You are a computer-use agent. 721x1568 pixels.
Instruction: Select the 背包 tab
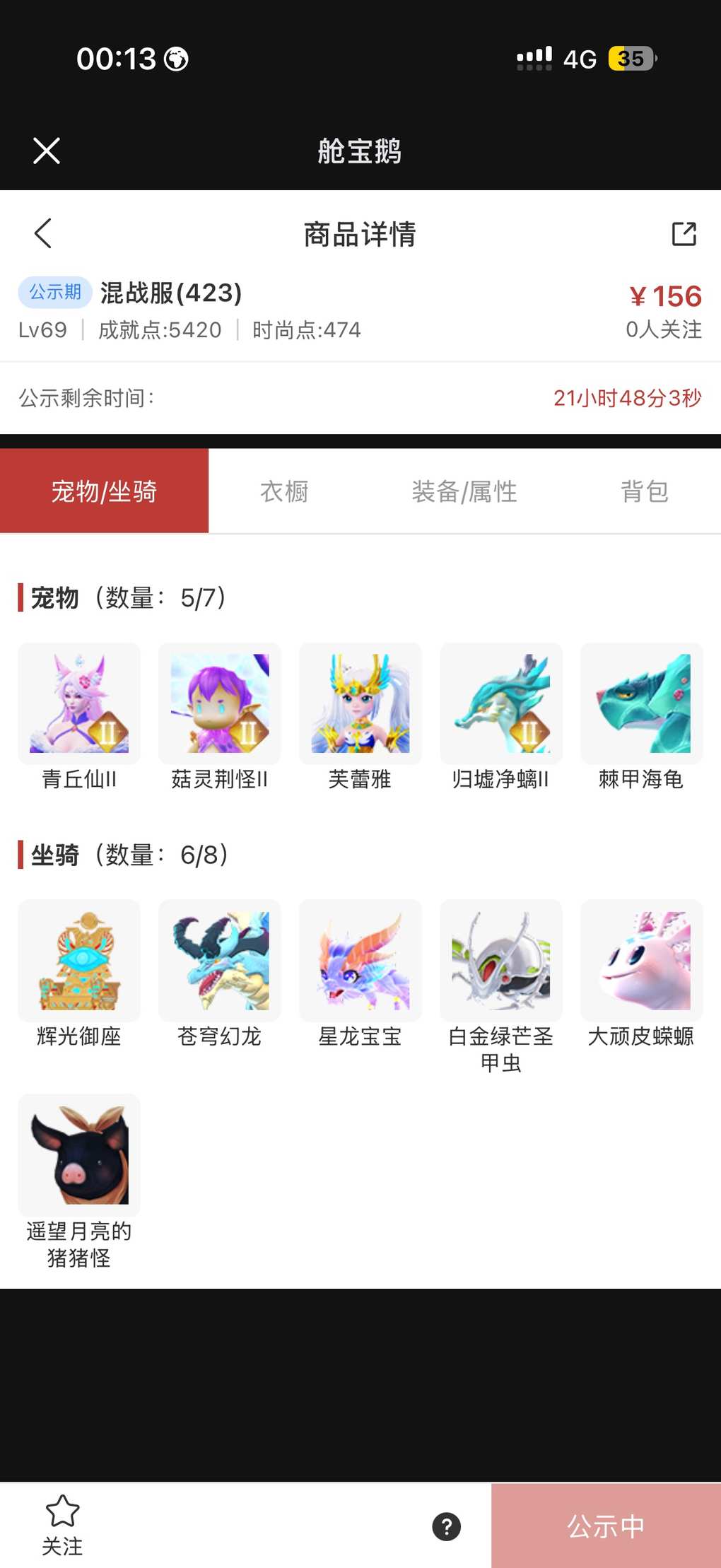(644, 491)
